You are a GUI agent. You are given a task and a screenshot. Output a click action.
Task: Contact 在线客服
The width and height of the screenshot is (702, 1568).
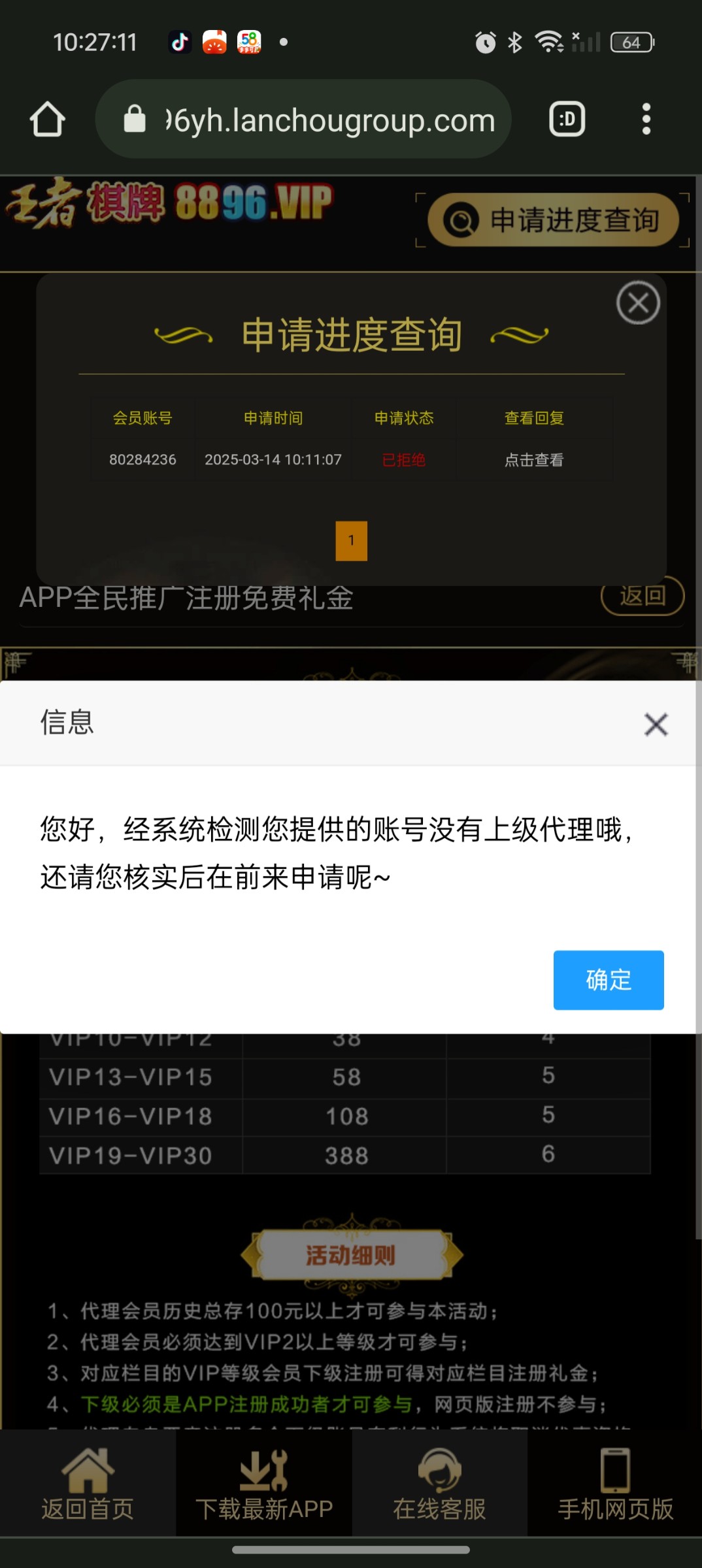[439, 1484]
